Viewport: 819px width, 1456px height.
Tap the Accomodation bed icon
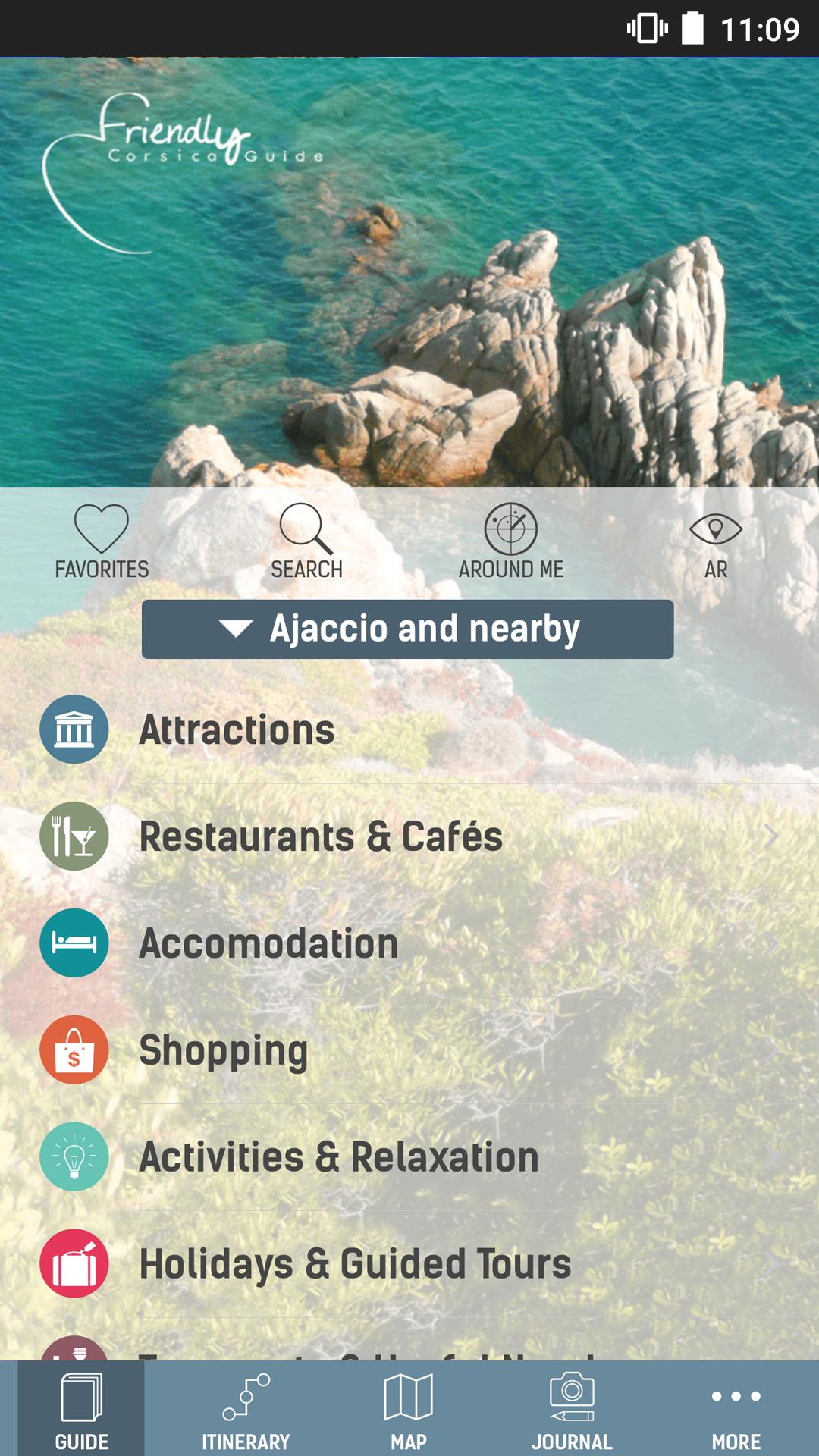(74, 944)
